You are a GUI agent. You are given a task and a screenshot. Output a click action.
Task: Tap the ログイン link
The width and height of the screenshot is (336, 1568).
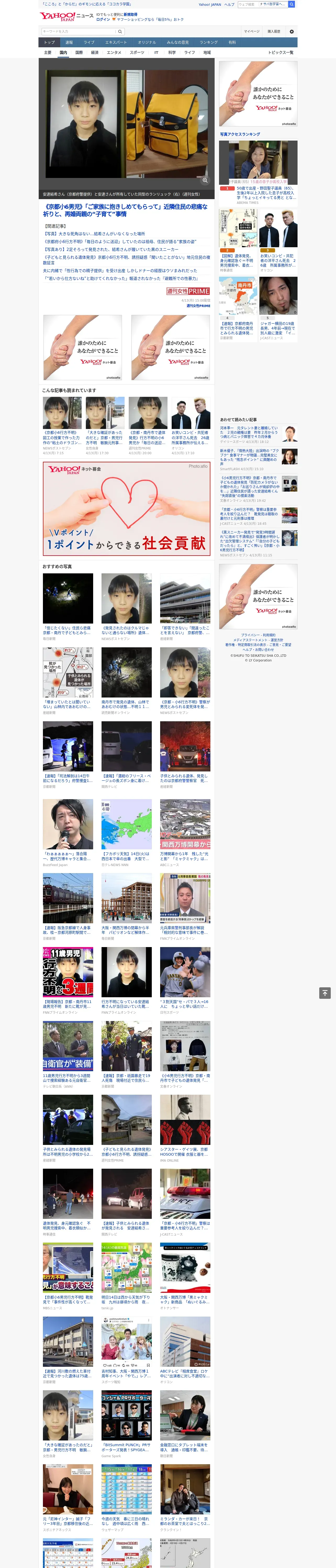coord(103,20)
